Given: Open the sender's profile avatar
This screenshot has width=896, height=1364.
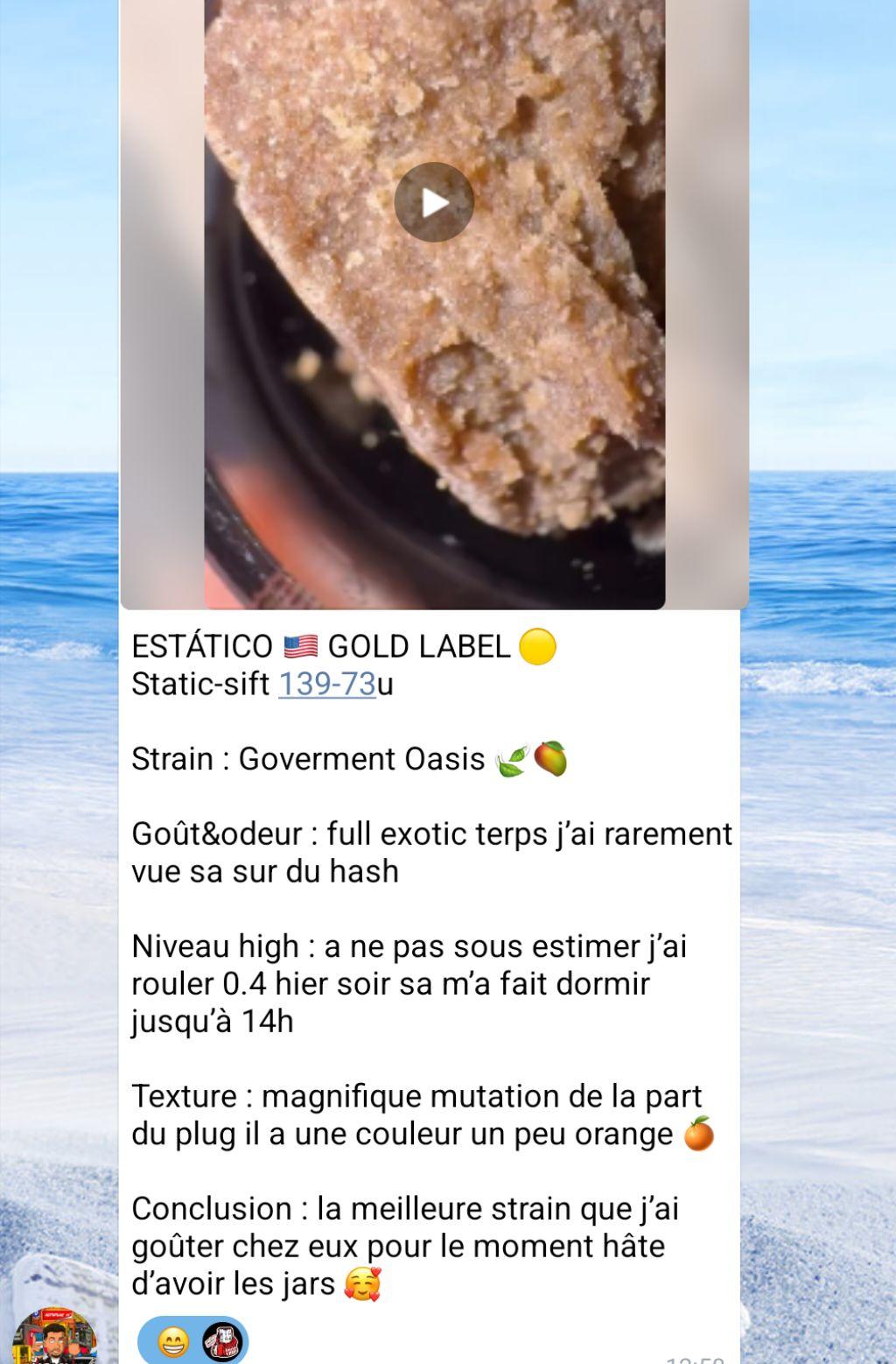Looking at the screenshot, I should point(56,1338).
